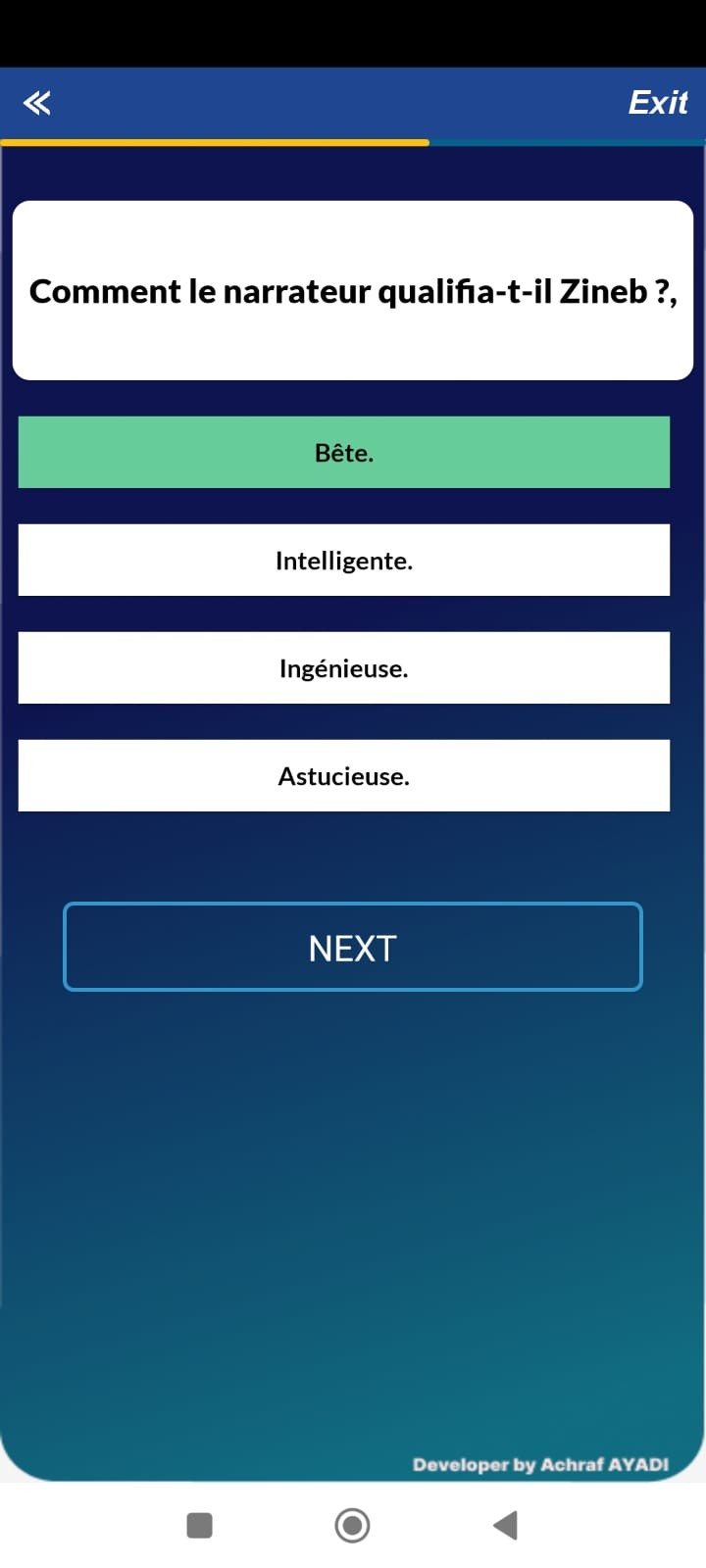Pick the answer Ingénieuse
This screenshot has width=706, height=1568.
coord(344,668)
